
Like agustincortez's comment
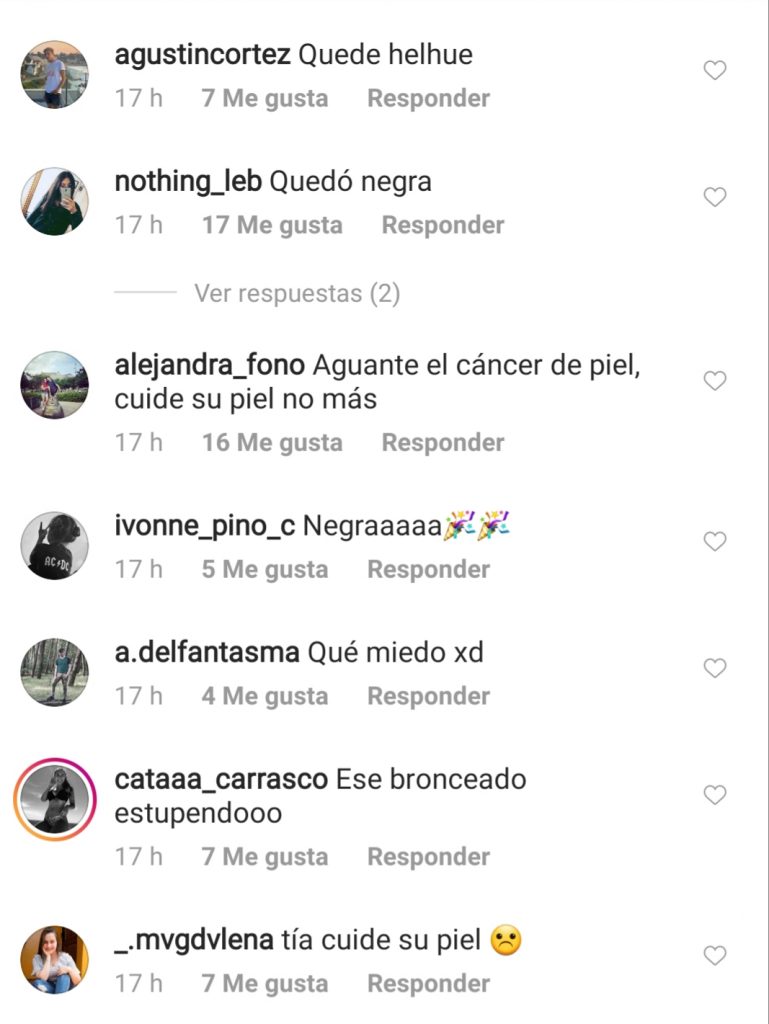[x=714, y=71]
